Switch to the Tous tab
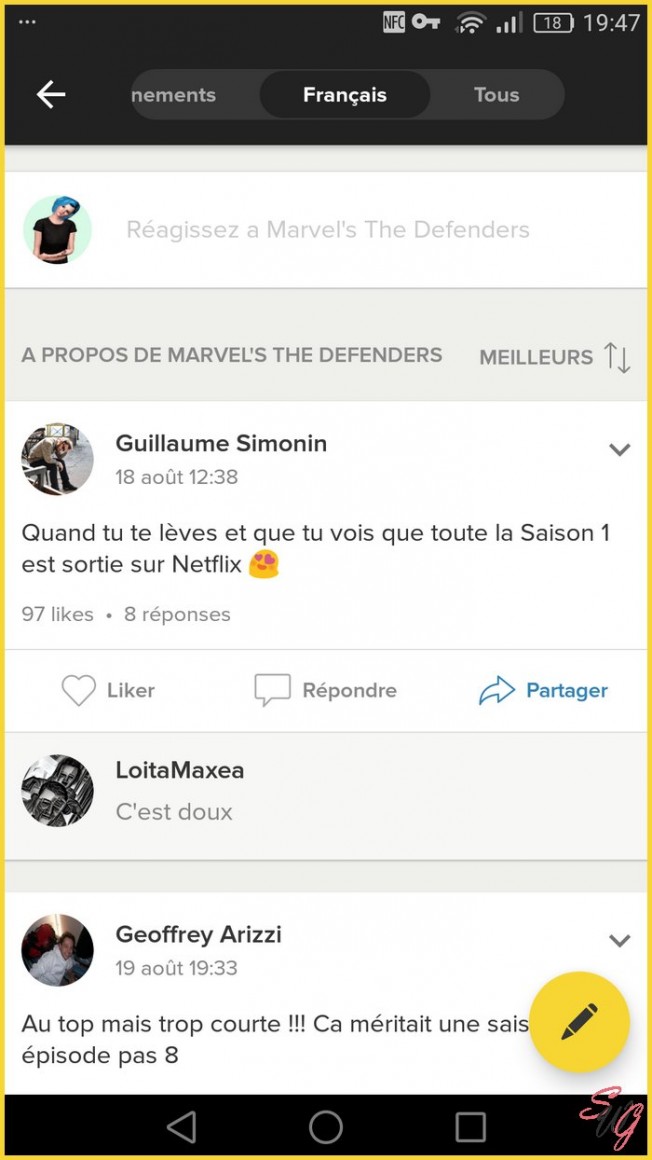This screenshot has width=652, height=1160. (497, 95)
